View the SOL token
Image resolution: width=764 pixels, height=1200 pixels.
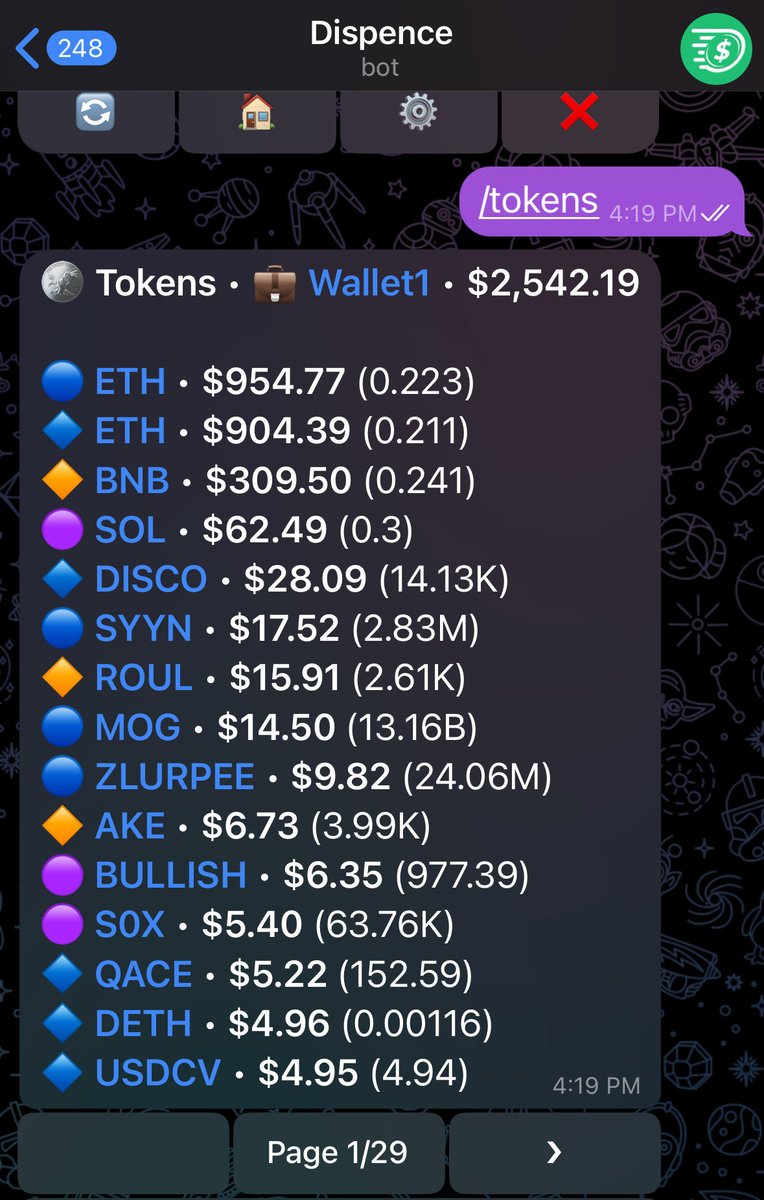(x=130, y=530)
